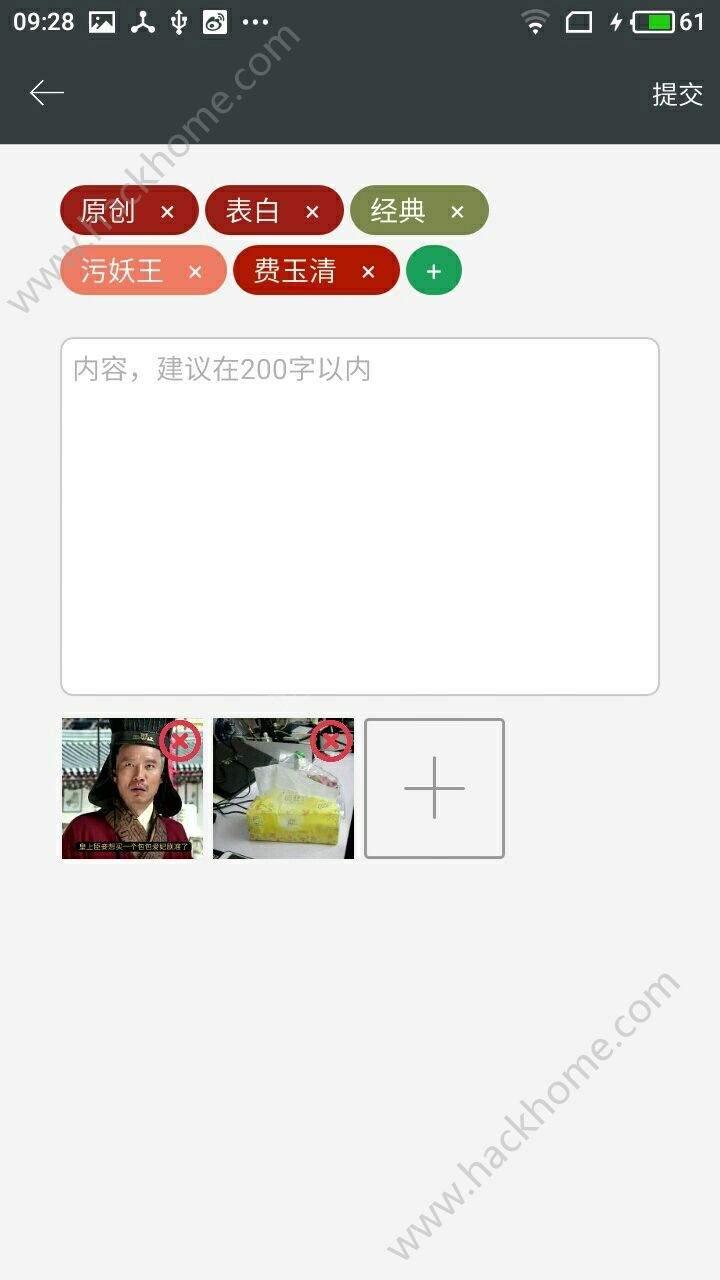Remove the 污妖王 tag
720x1280 pixels.
pos(195,272)
